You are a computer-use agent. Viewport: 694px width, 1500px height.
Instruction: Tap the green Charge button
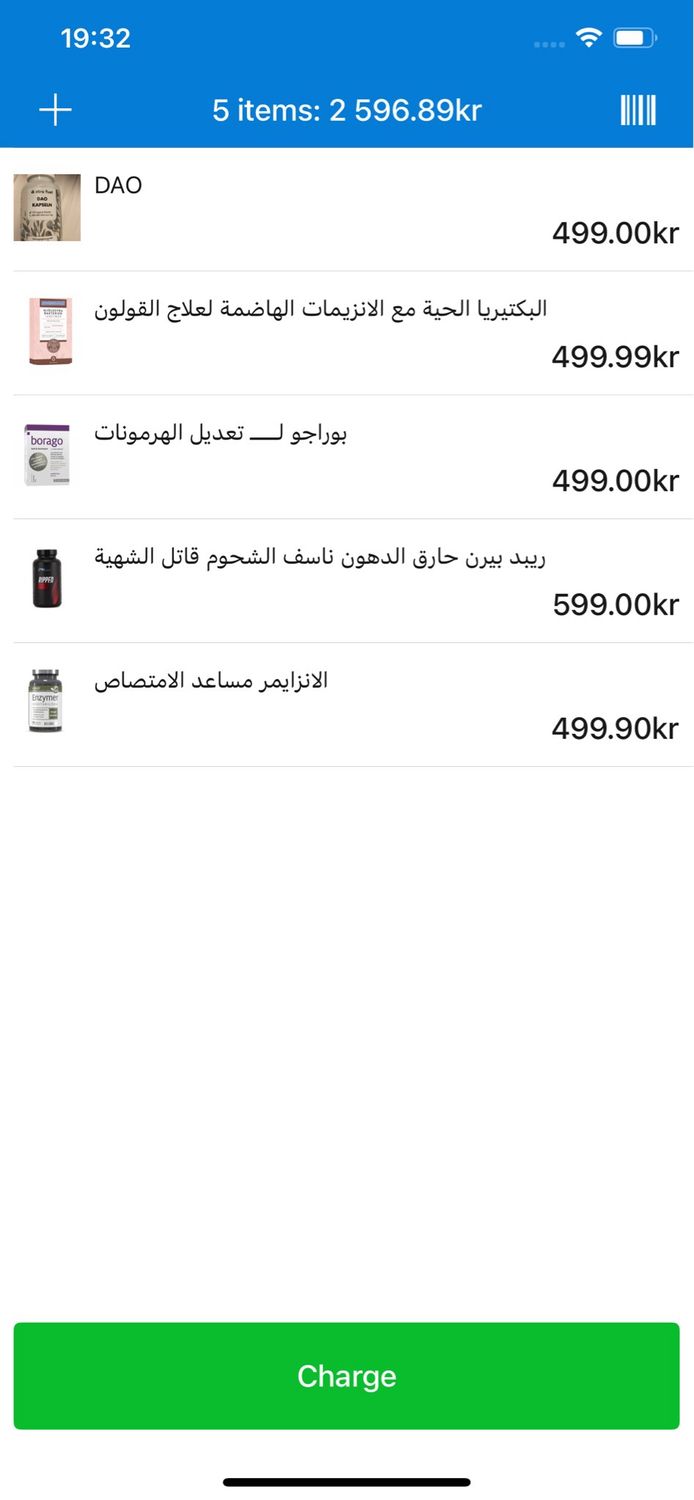[x=347, y=1376]
